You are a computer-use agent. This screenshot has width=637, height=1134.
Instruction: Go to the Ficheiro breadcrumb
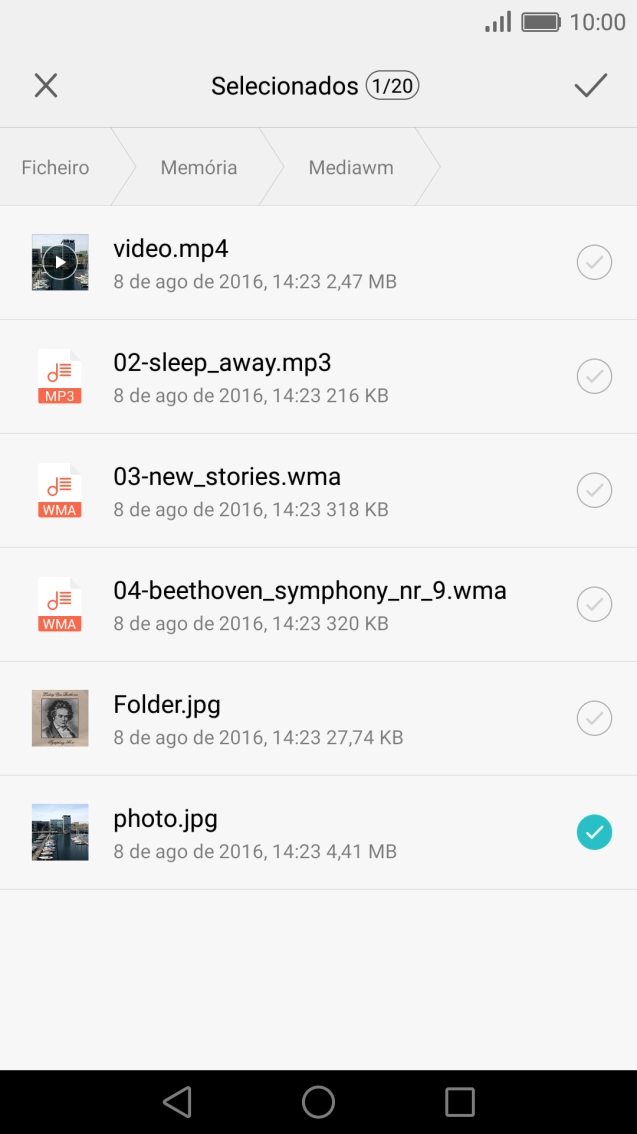(56, 168)
